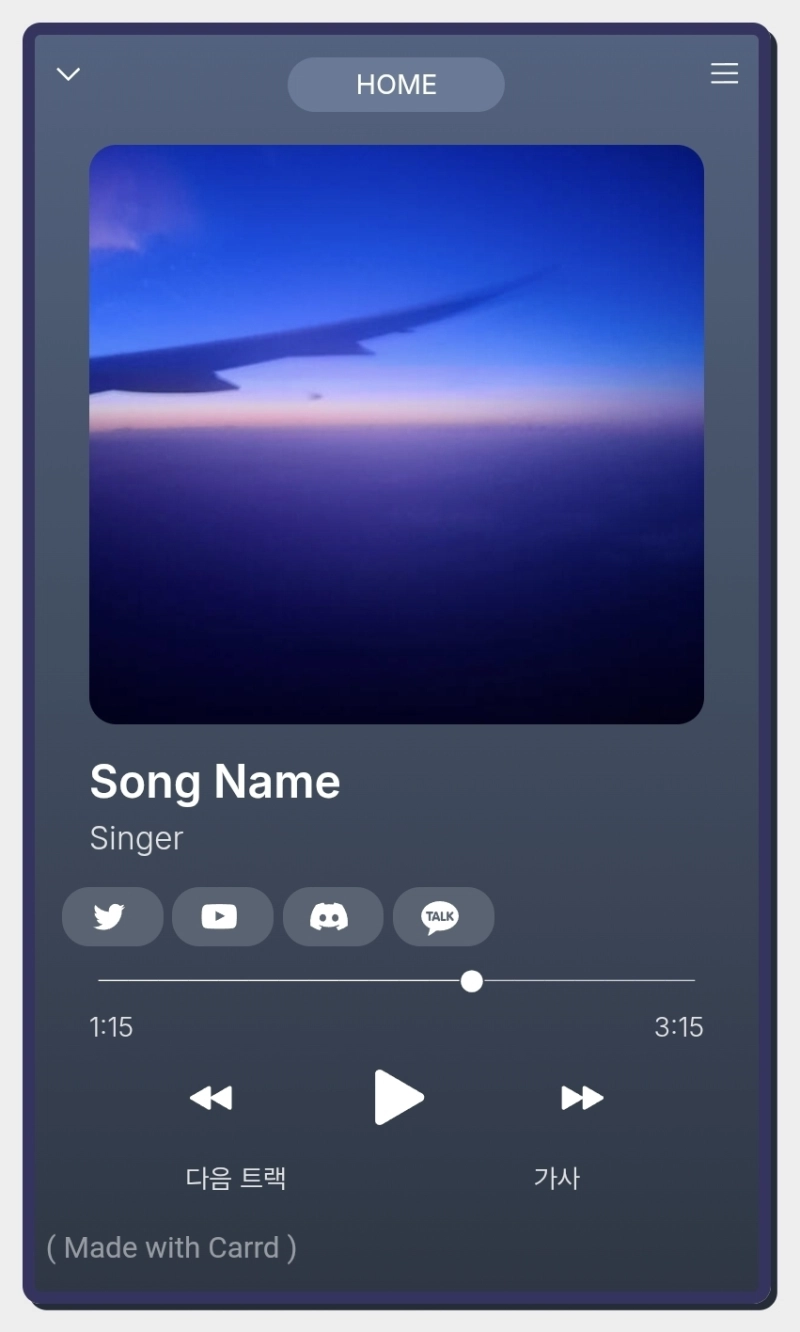Tap the HOME button
This screenshot has height=1332, width=800.
(x=396, y=85)
